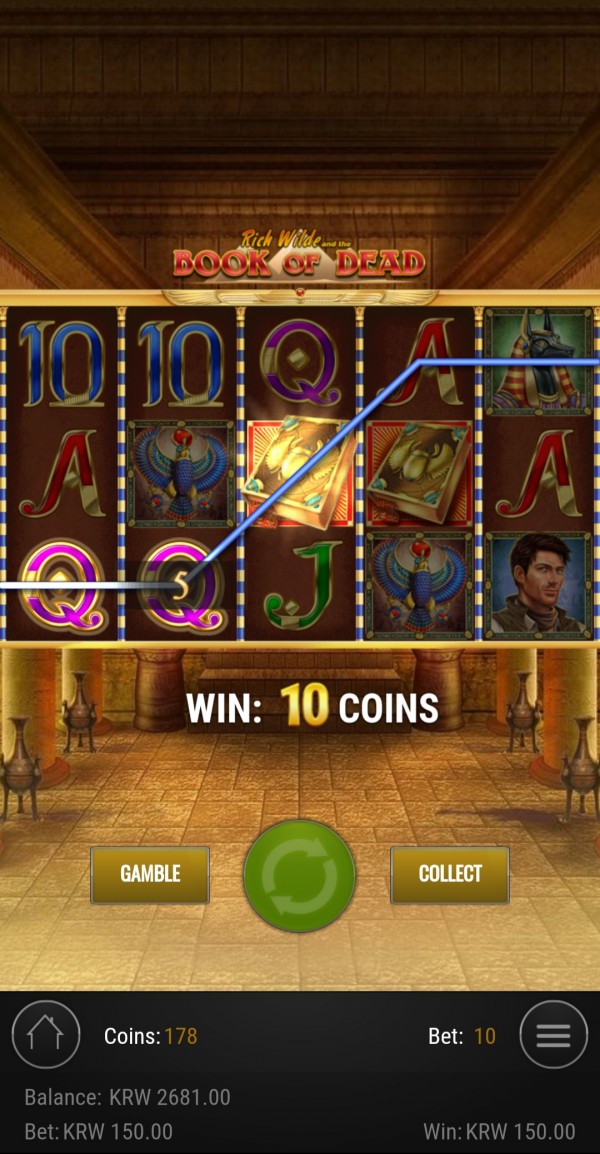Spin the reels with green button
Screen dimensions: 600x1154
[x=300, y=876]
